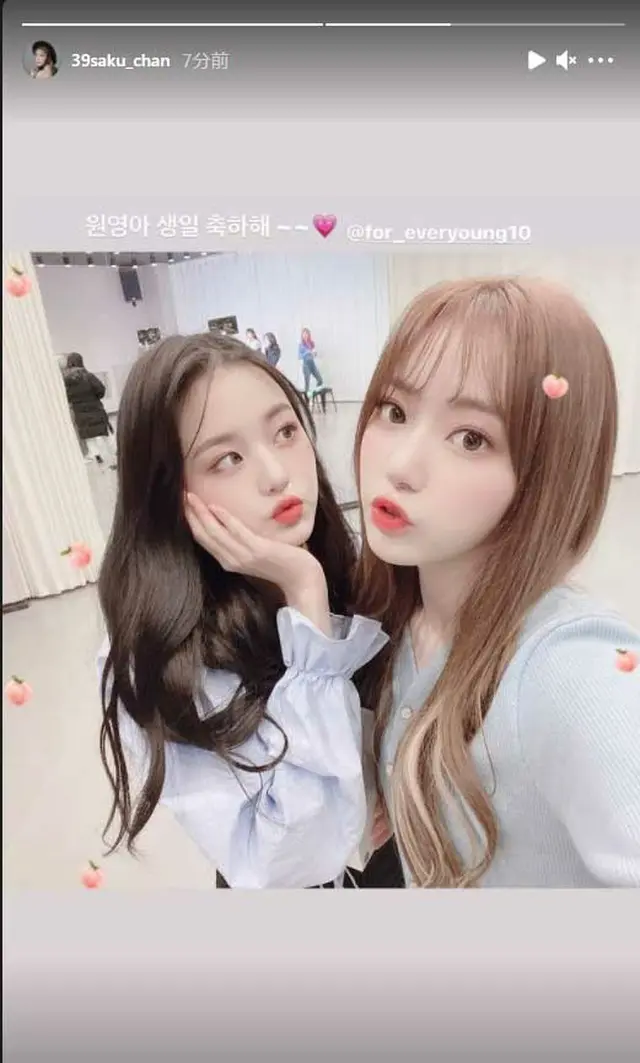The width and height of the screenshot is (640, 1063).
Task: Open the three-dot overflow menu
Action: click(600, 60)
